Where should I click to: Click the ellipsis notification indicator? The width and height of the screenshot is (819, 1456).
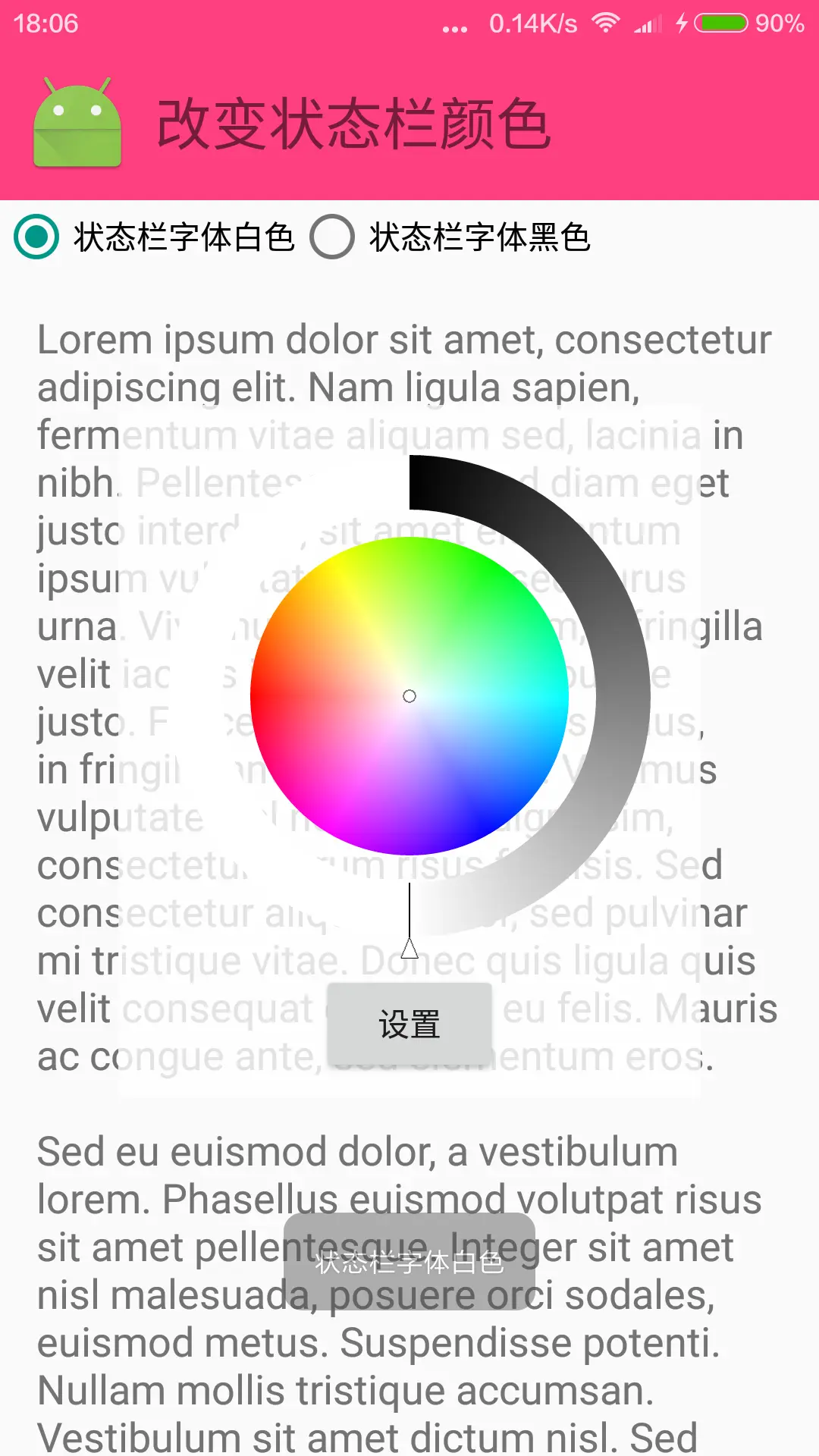[x=455, y=29]
